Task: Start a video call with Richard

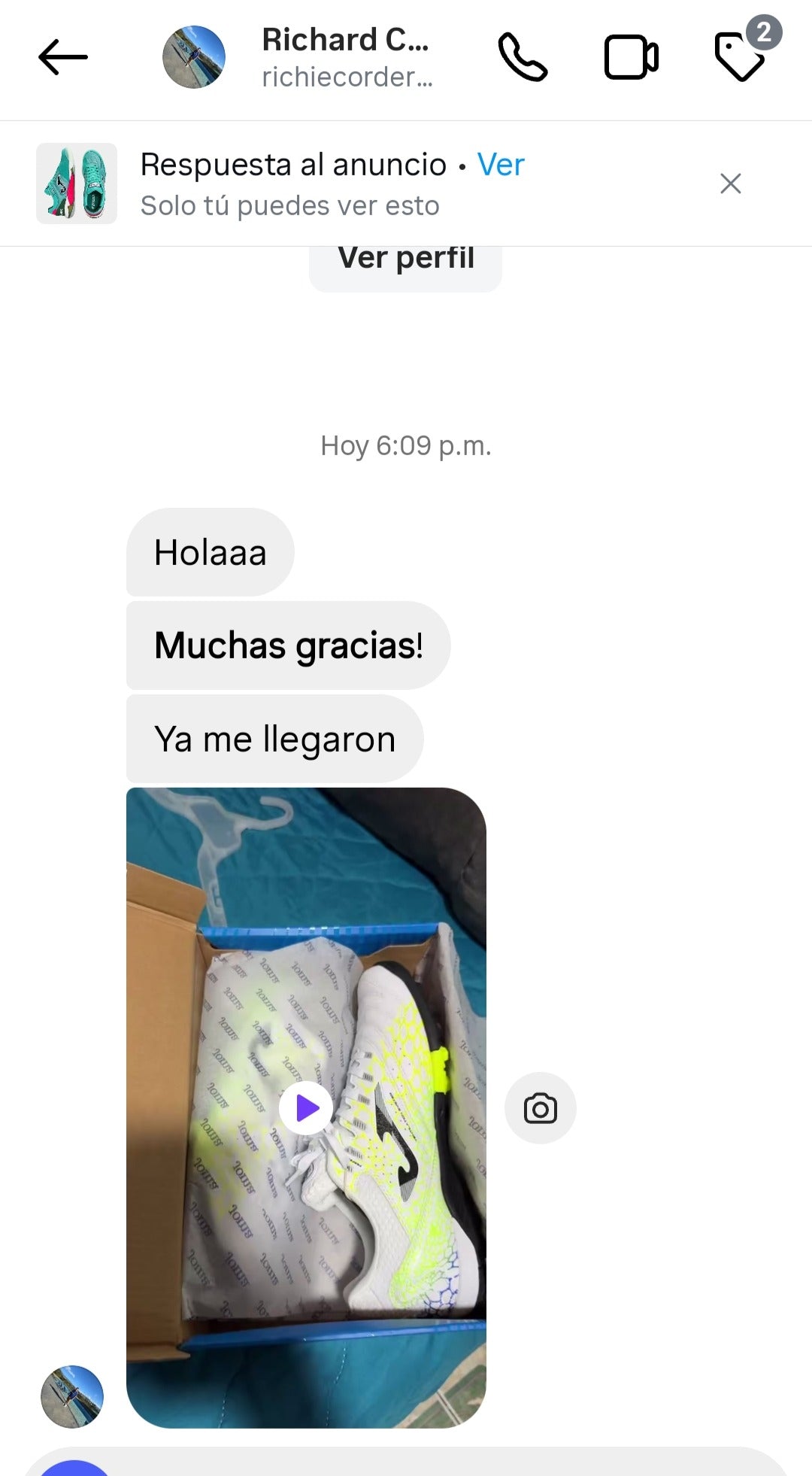Action: pos(631,57)
